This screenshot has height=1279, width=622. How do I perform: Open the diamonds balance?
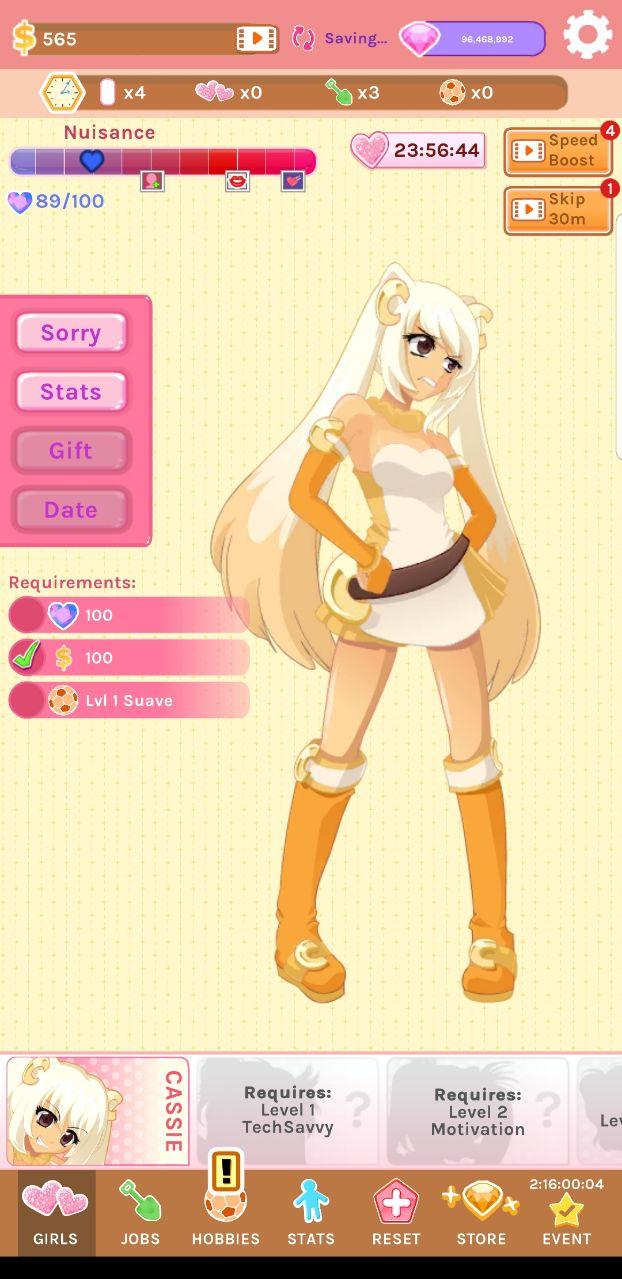[472, 39]
